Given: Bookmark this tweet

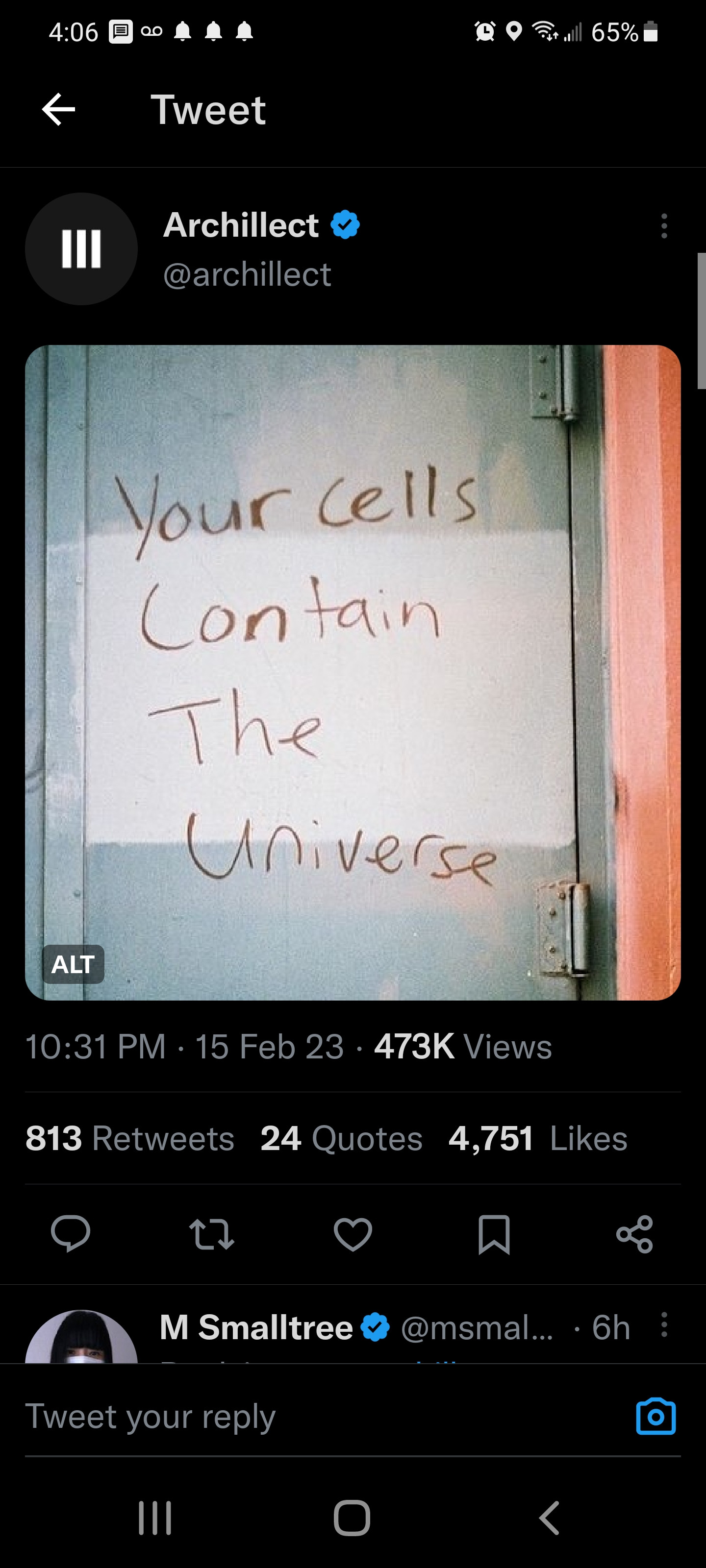Looking at the screenshot, I should point(494,1234).
